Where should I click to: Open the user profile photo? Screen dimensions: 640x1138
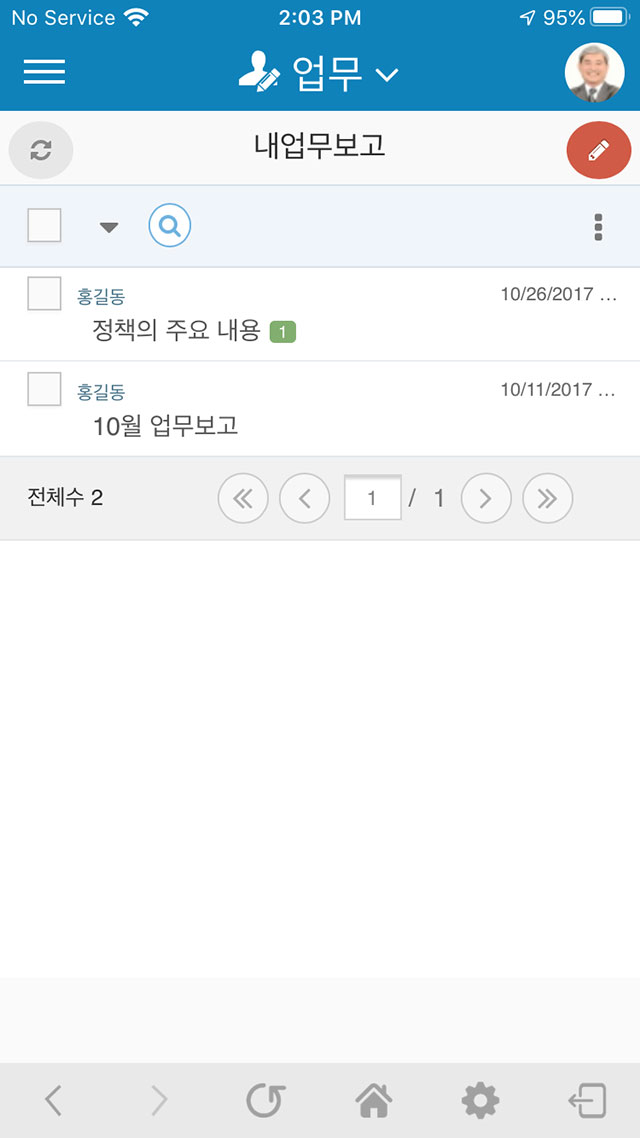click(594, 73)
